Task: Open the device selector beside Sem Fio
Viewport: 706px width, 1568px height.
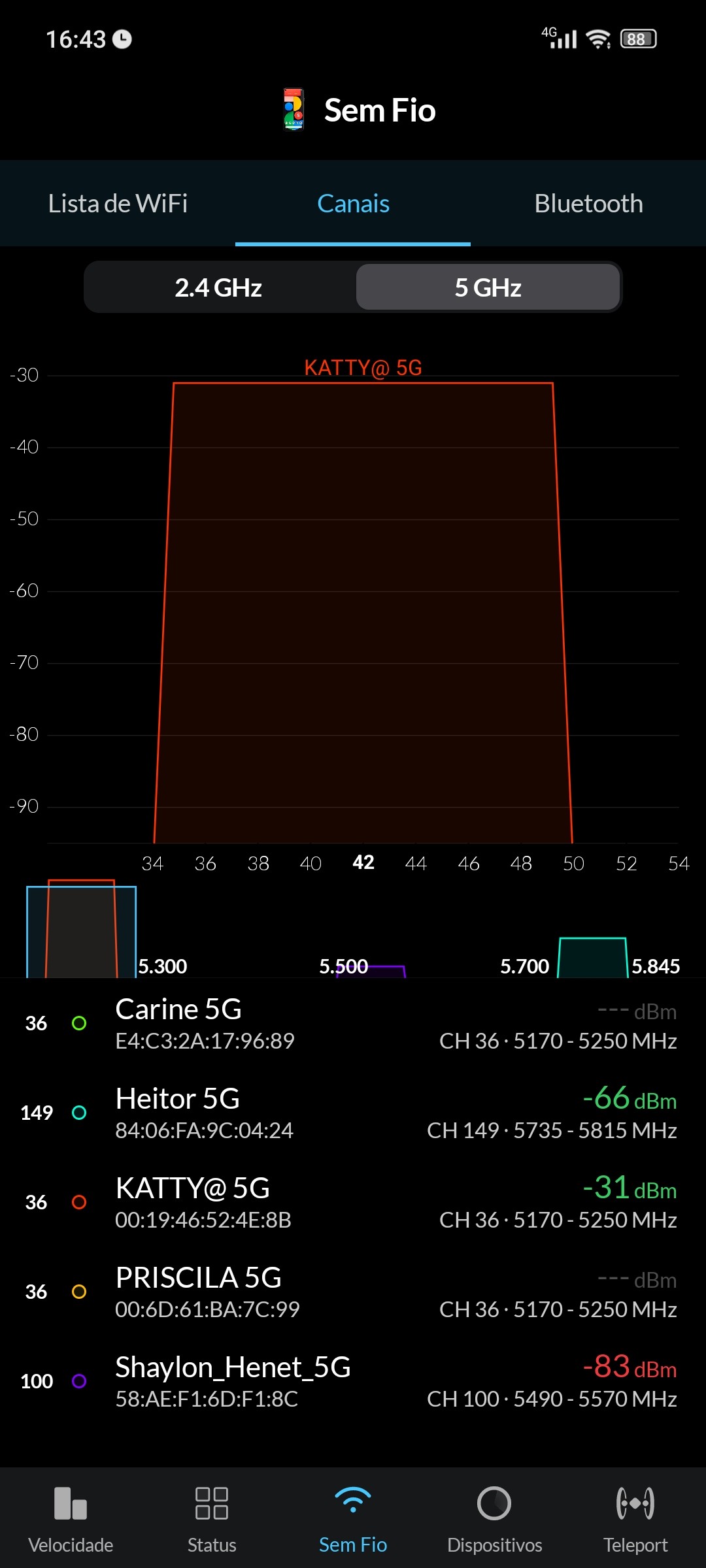Action: point(294,110)
